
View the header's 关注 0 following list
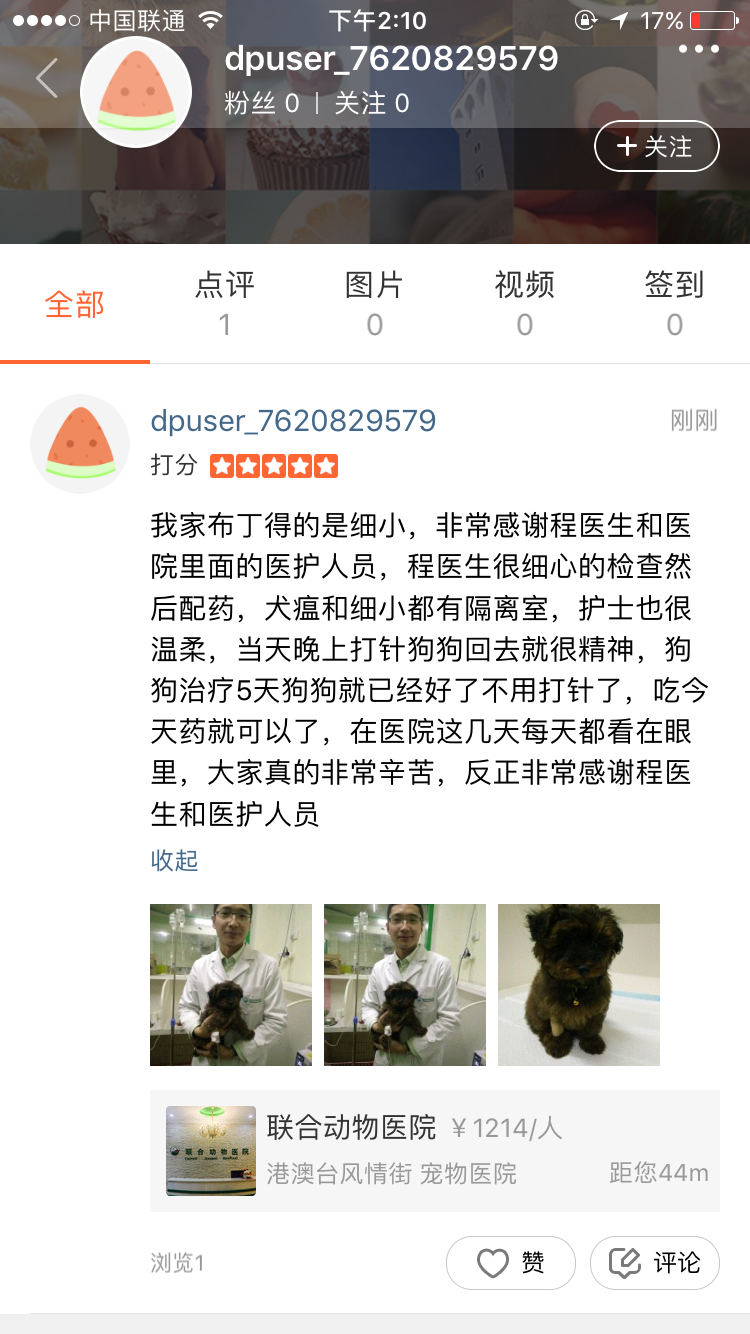[371, 104]
